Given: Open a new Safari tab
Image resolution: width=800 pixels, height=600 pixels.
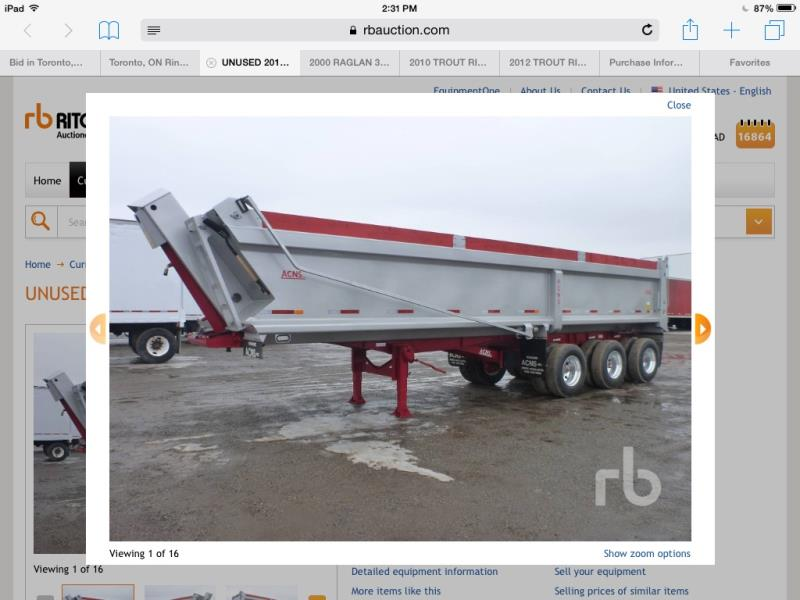Looking at the screenshot, I should pyautogui.click(x=732, y=30).
